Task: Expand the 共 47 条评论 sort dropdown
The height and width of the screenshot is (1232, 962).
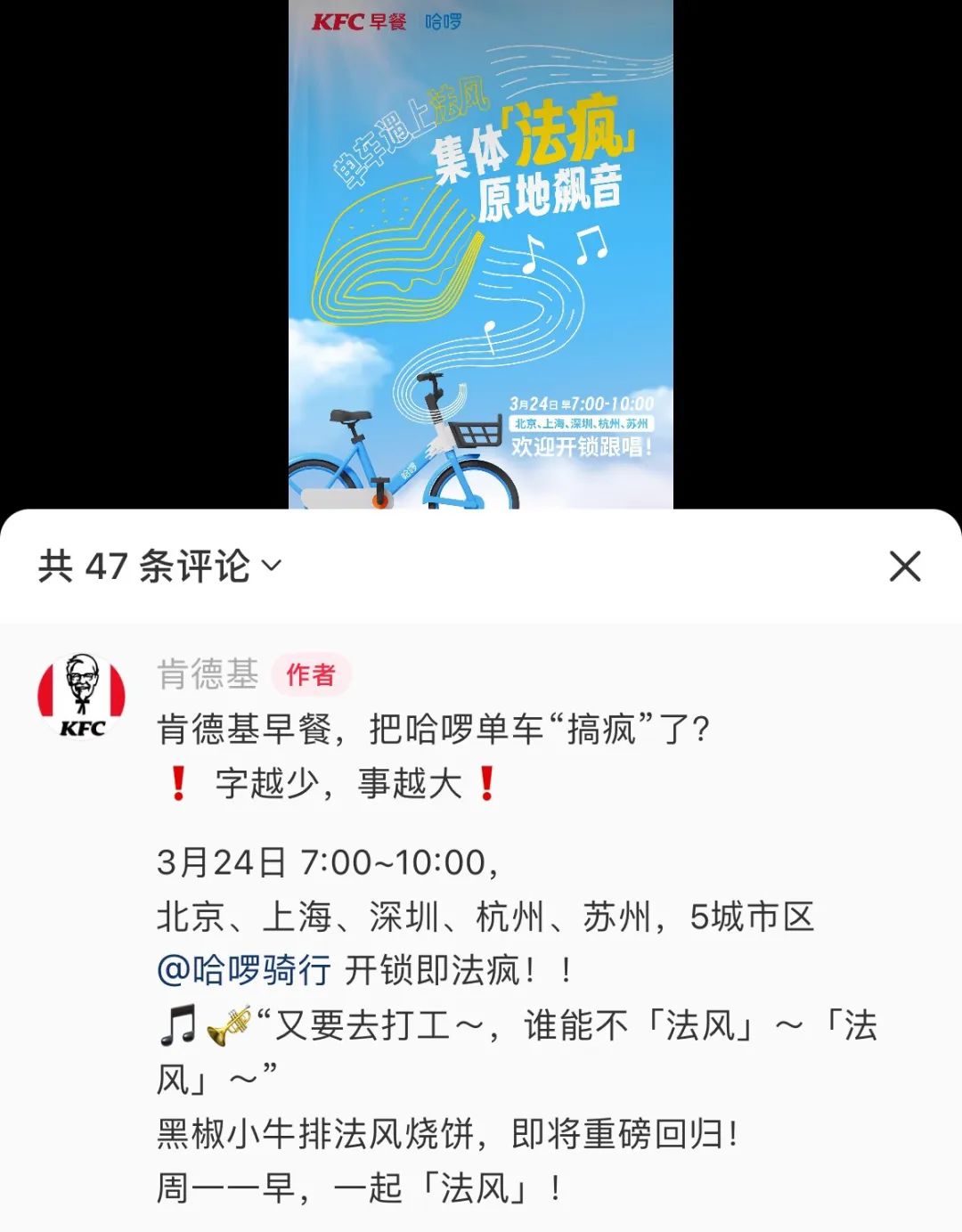Action: (x=271, y=566)
